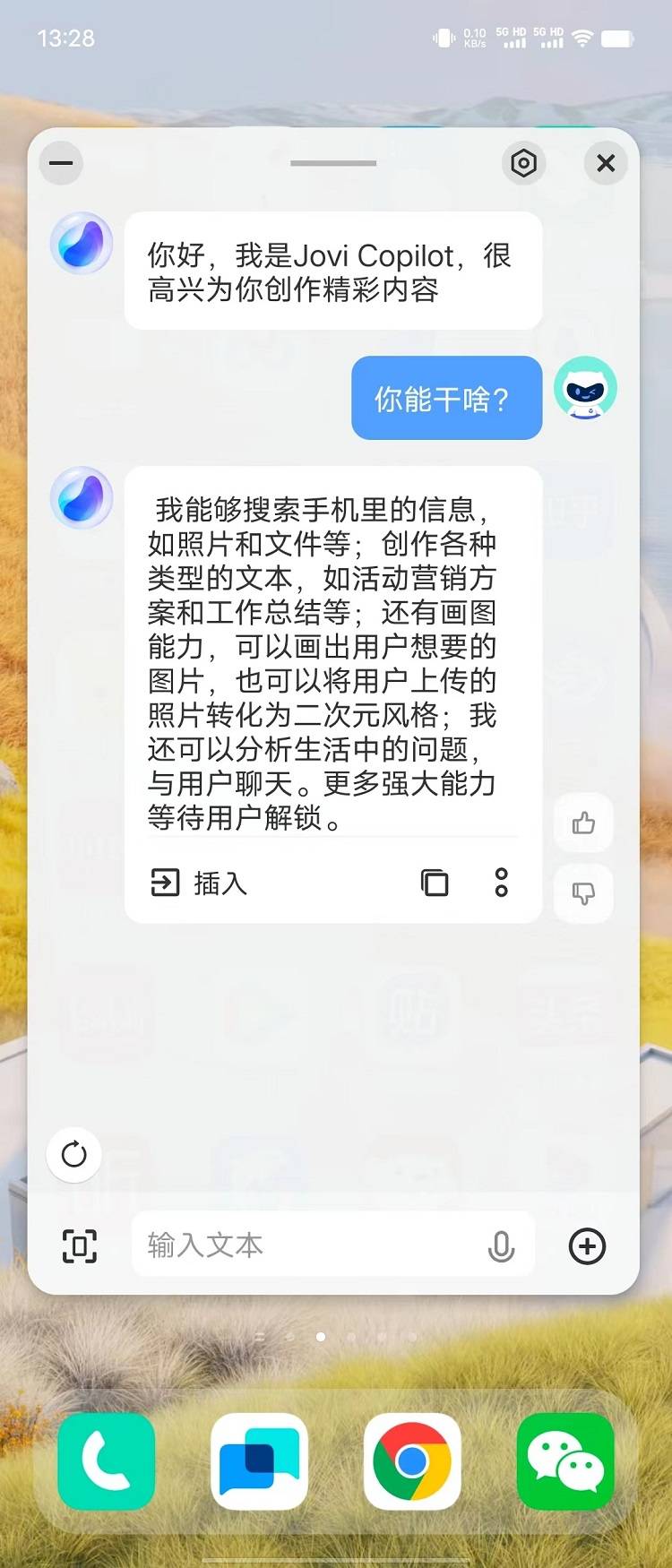Screen dimensions: 672x1568
Task: Tap the Jovi Copilot avatar icon
Action: [x=82, y=242]
